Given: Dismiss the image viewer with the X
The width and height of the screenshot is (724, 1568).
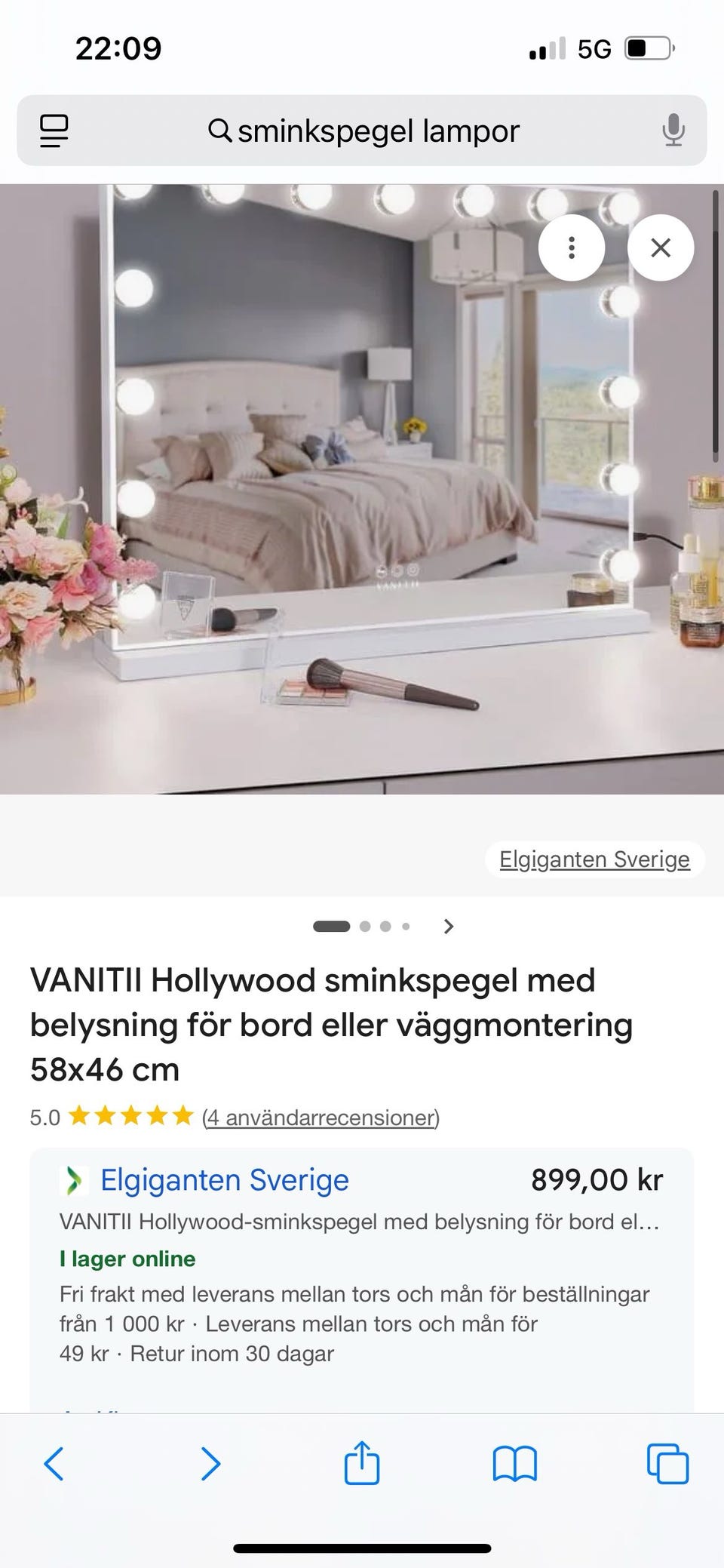Looking at the screenshot, I should (661, 247).
